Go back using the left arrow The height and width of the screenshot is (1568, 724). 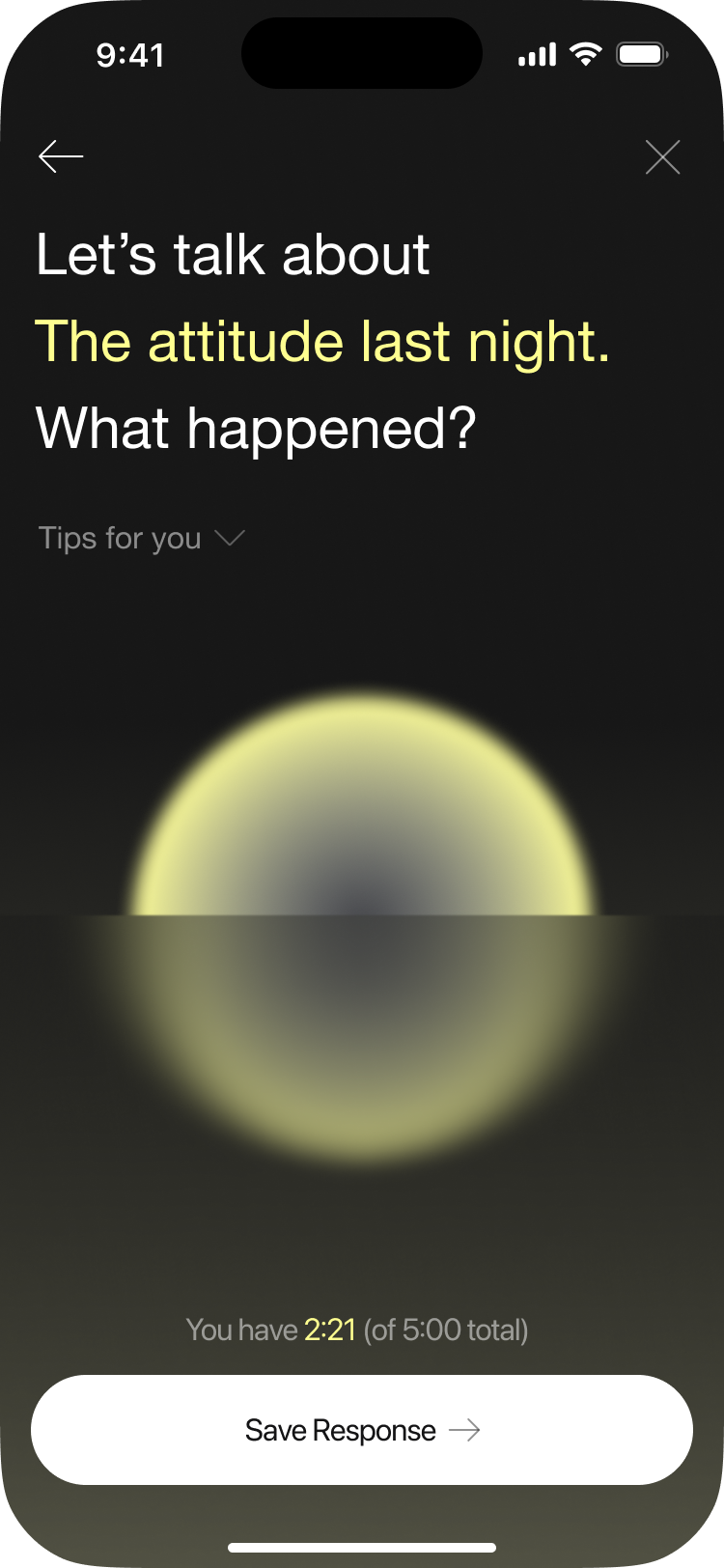point(61,156)
